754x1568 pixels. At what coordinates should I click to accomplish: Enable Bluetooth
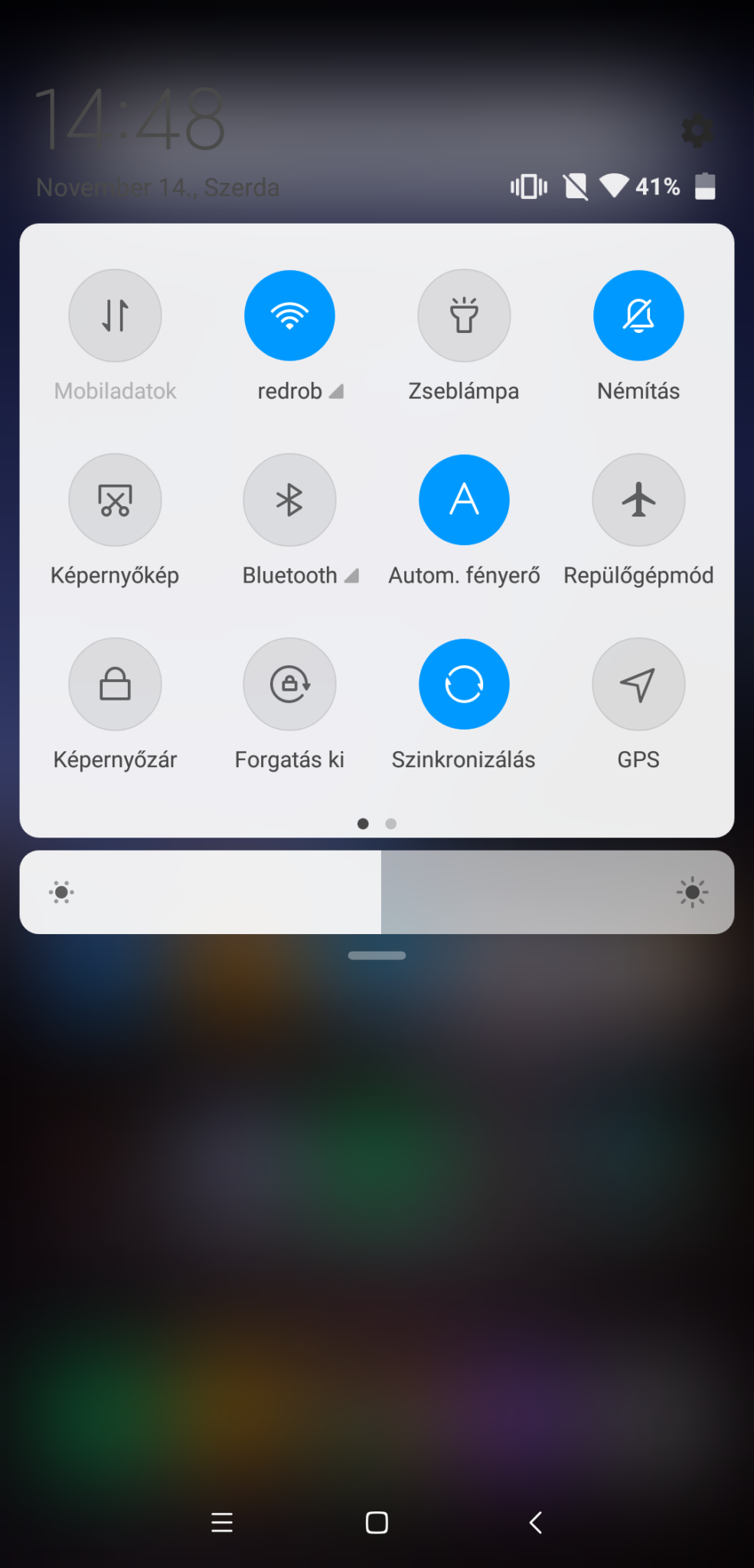(x=289, y=500)
